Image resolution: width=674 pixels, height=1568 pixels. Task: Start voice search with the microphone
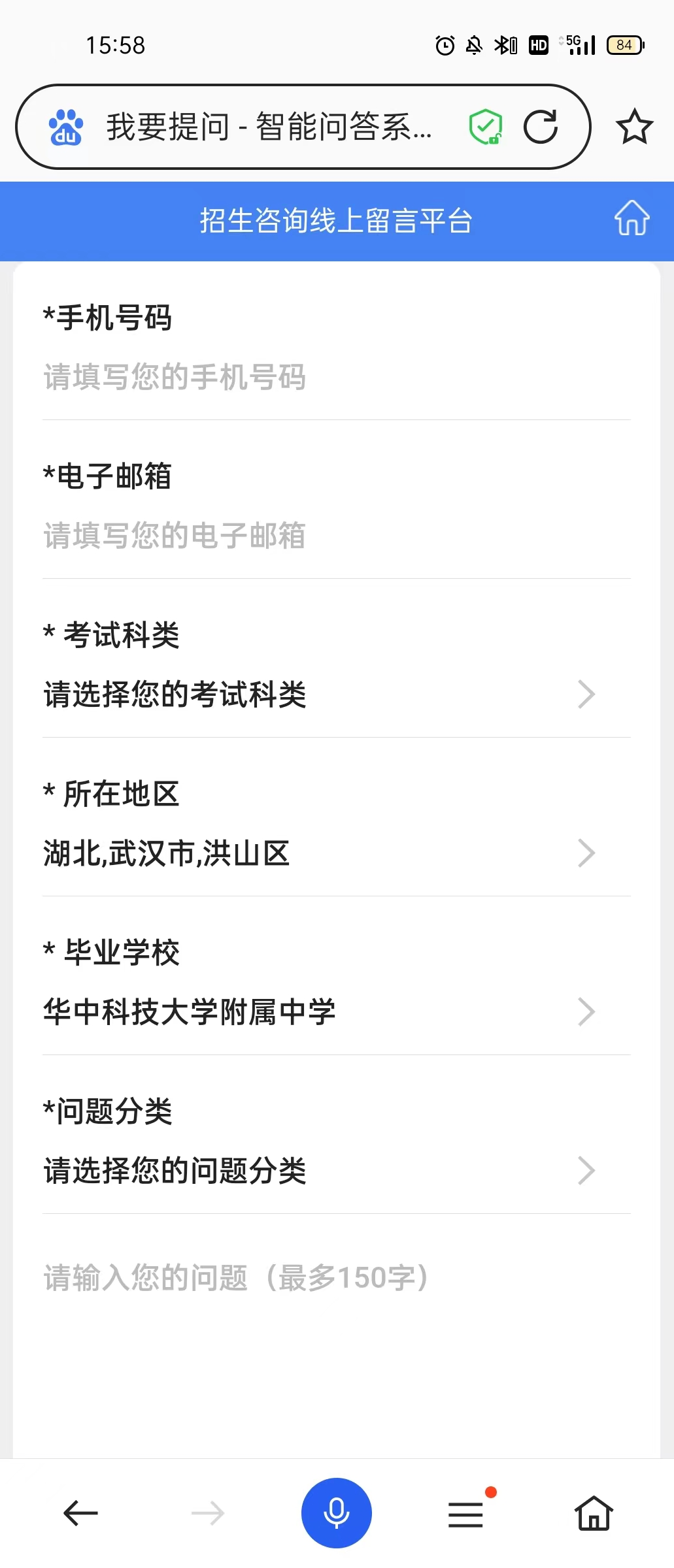click(336, 1513)
